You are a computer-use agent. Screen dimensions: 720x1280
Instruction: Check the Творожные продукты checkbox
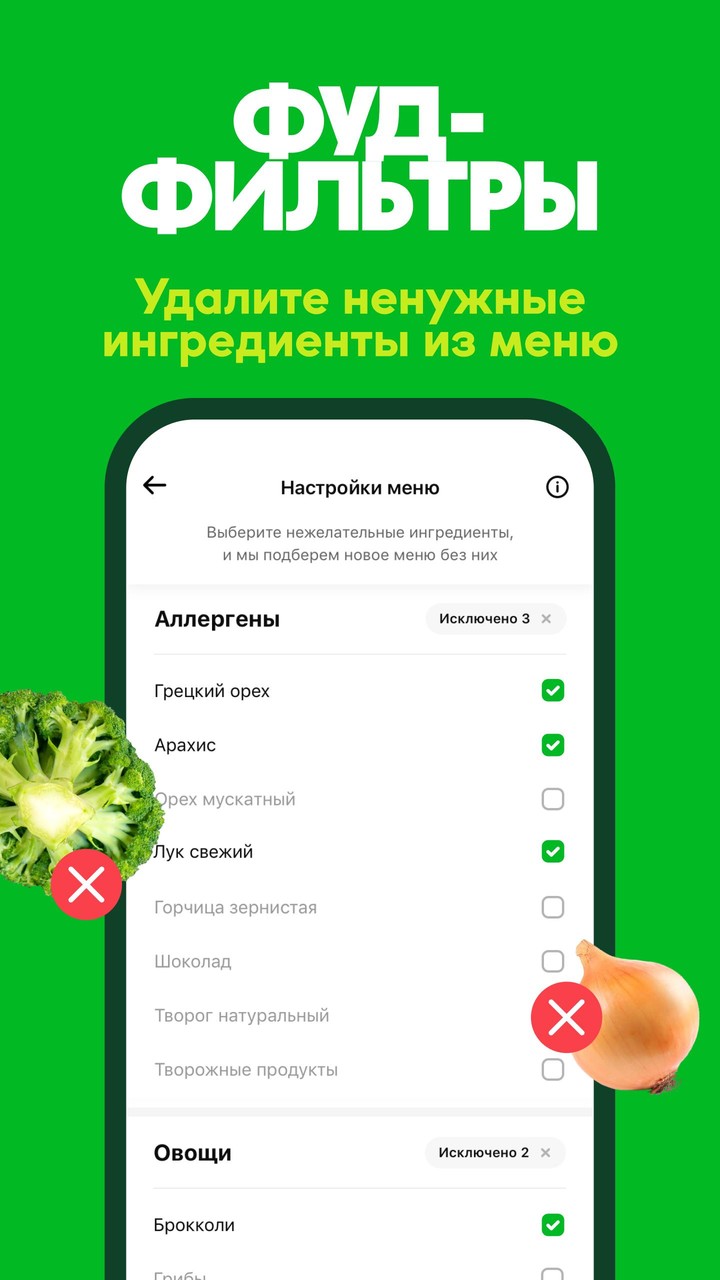(x=552, y=1069)
